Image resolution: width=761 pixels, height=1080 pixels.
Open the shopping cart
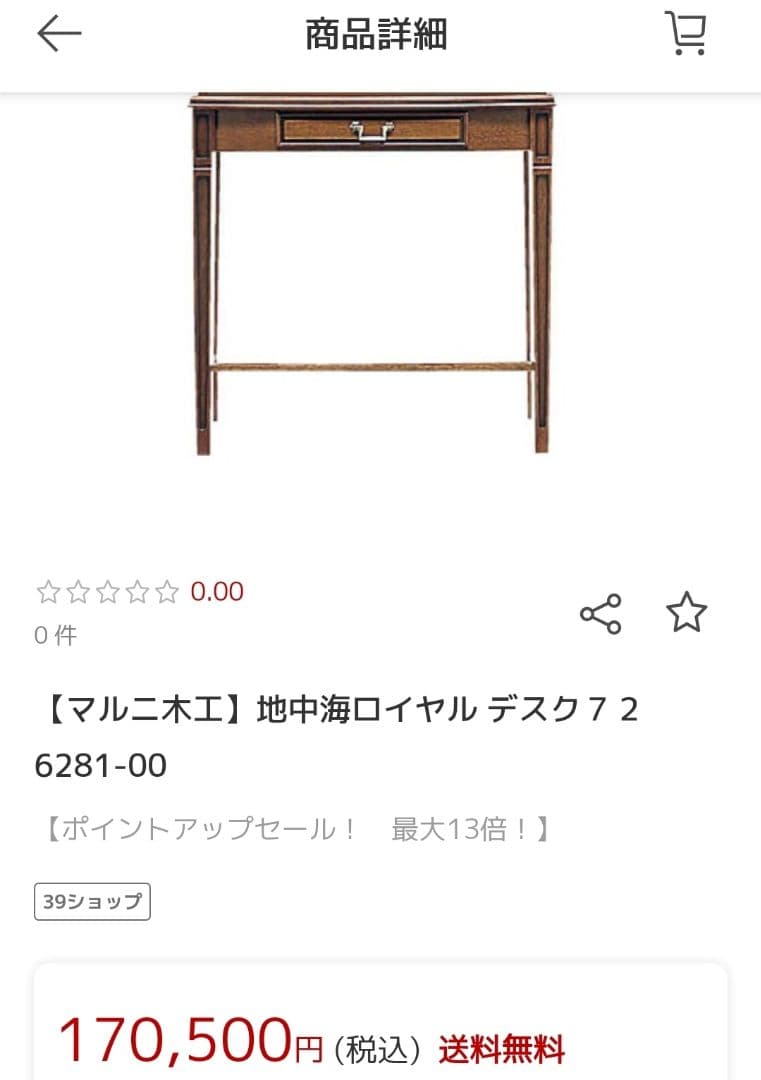point(686,32)
